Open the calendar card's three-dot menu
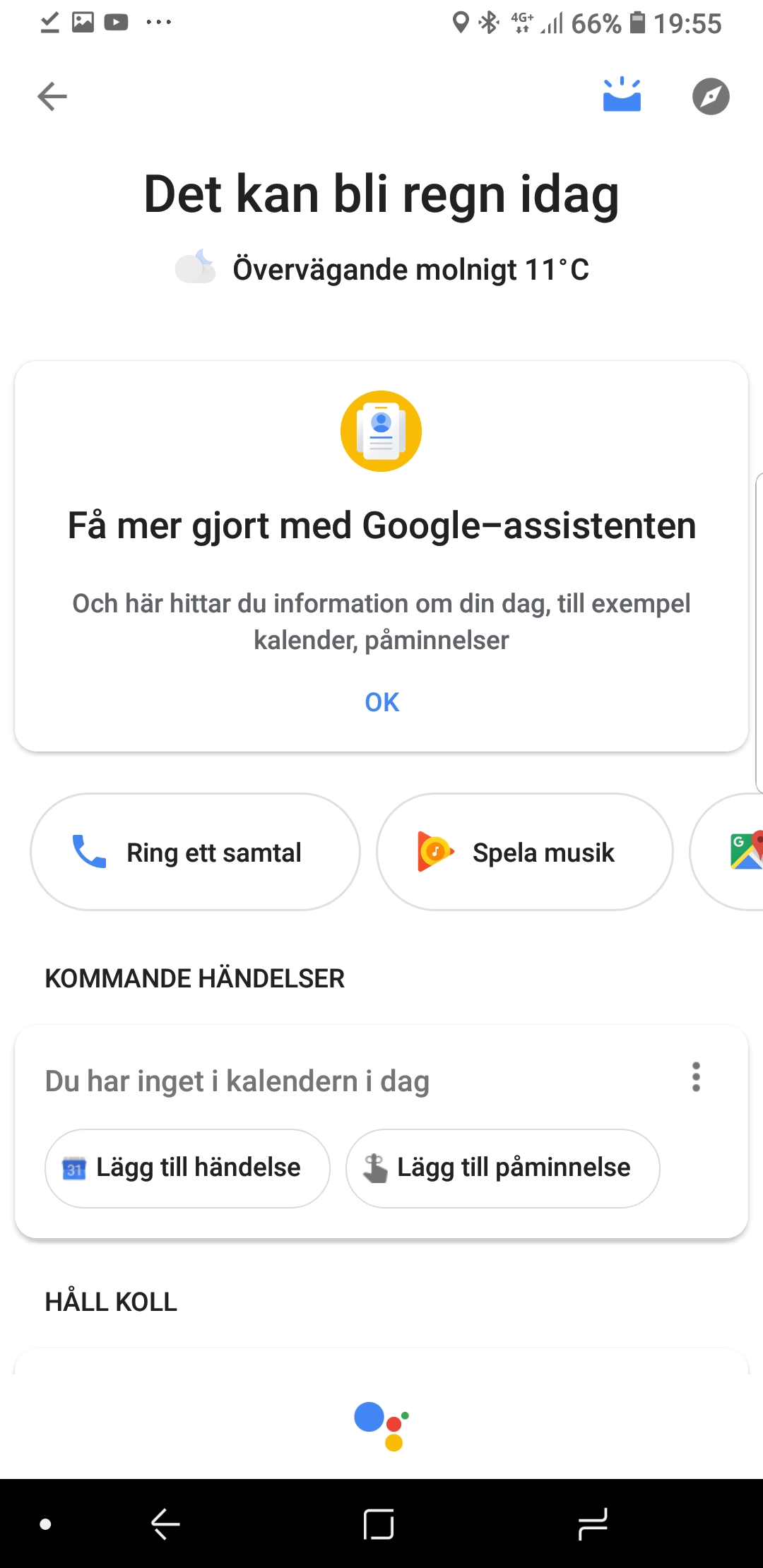763x1568 pixels. tap(696, 1077)
